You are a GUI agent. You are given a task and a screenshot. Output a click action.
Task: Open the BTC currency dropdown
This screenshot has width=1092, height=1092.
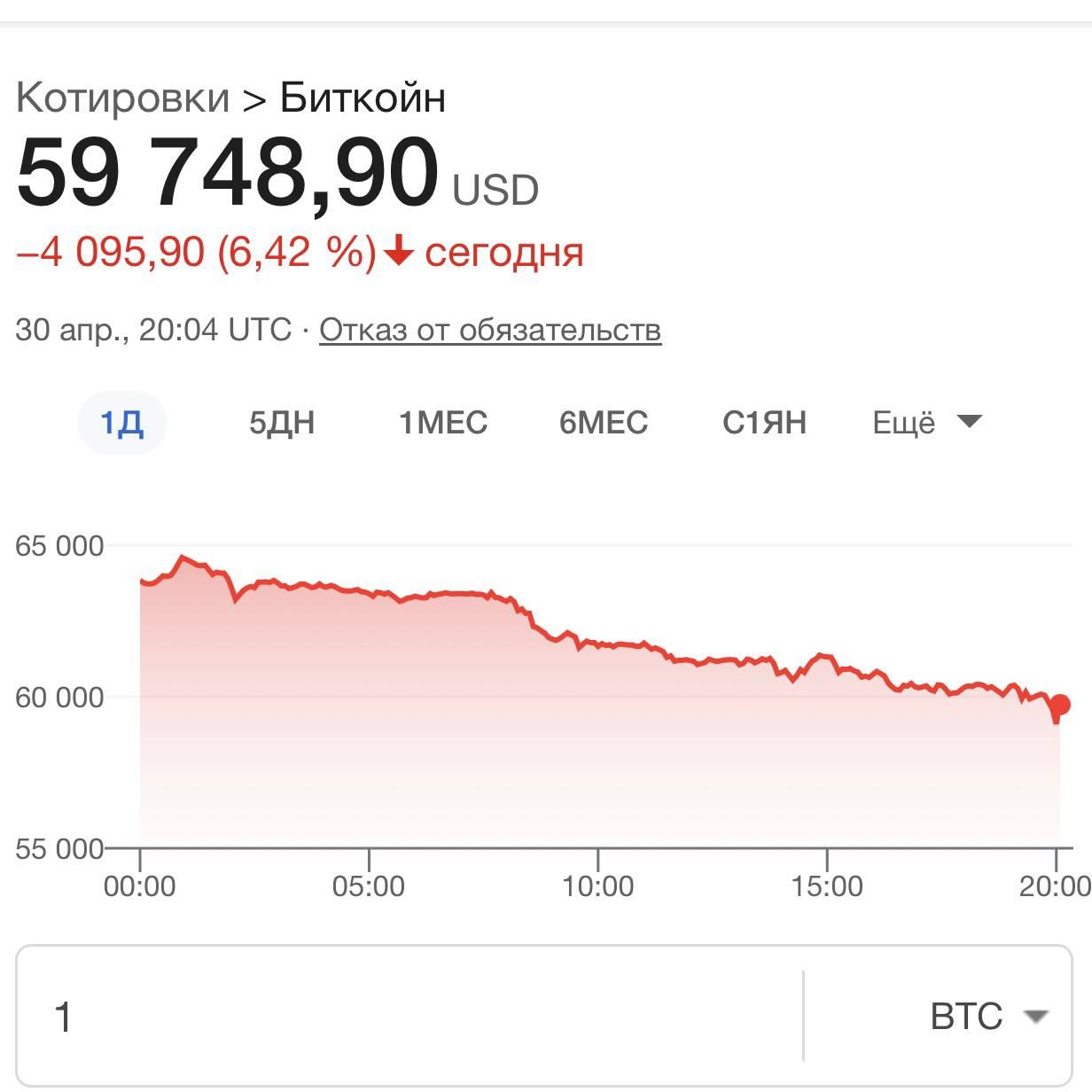[x=988, y=1016]
